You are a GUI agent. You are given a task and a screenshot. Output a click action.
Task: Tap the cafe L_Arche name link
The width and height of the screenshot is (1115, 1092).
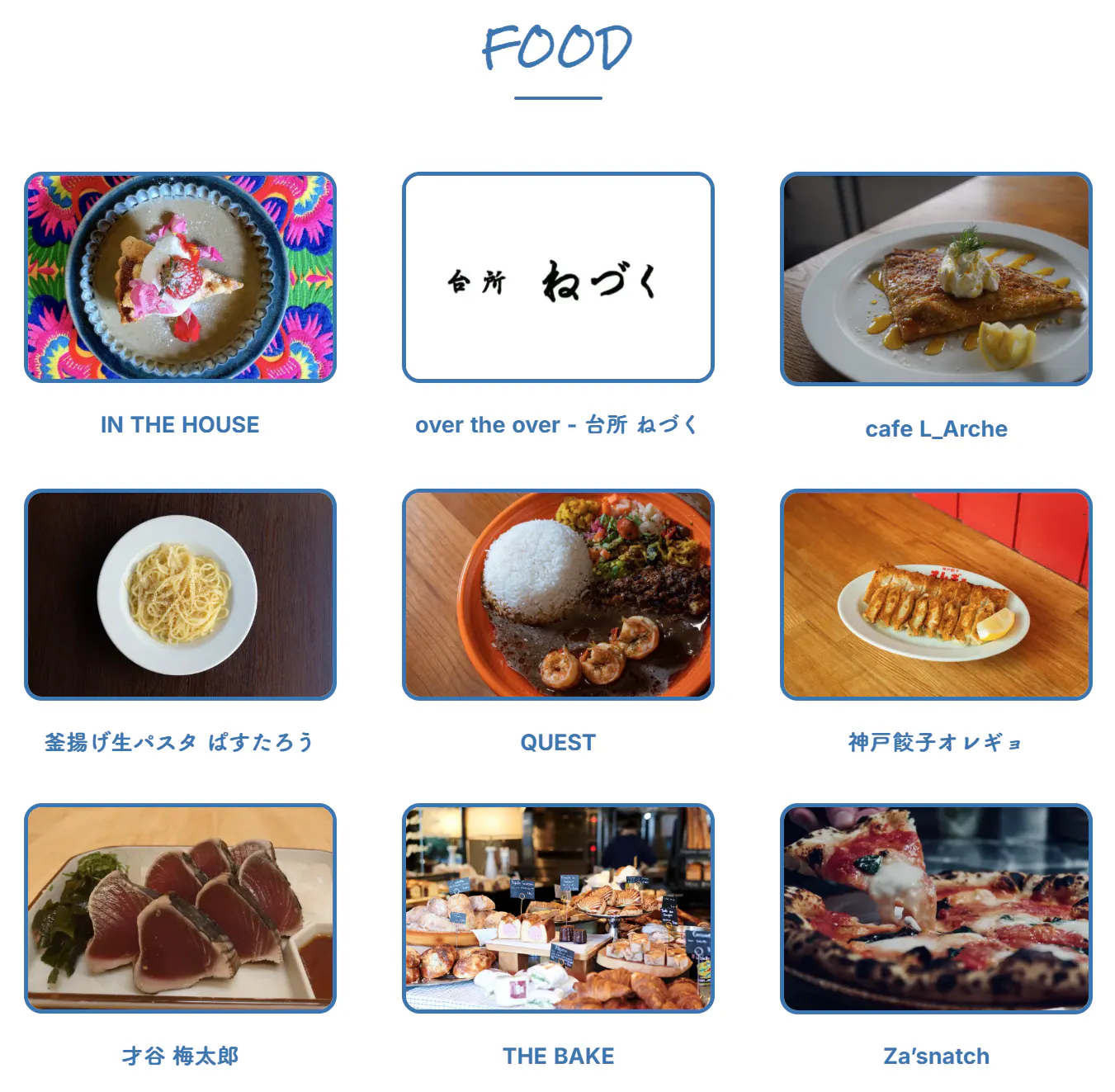936,429
